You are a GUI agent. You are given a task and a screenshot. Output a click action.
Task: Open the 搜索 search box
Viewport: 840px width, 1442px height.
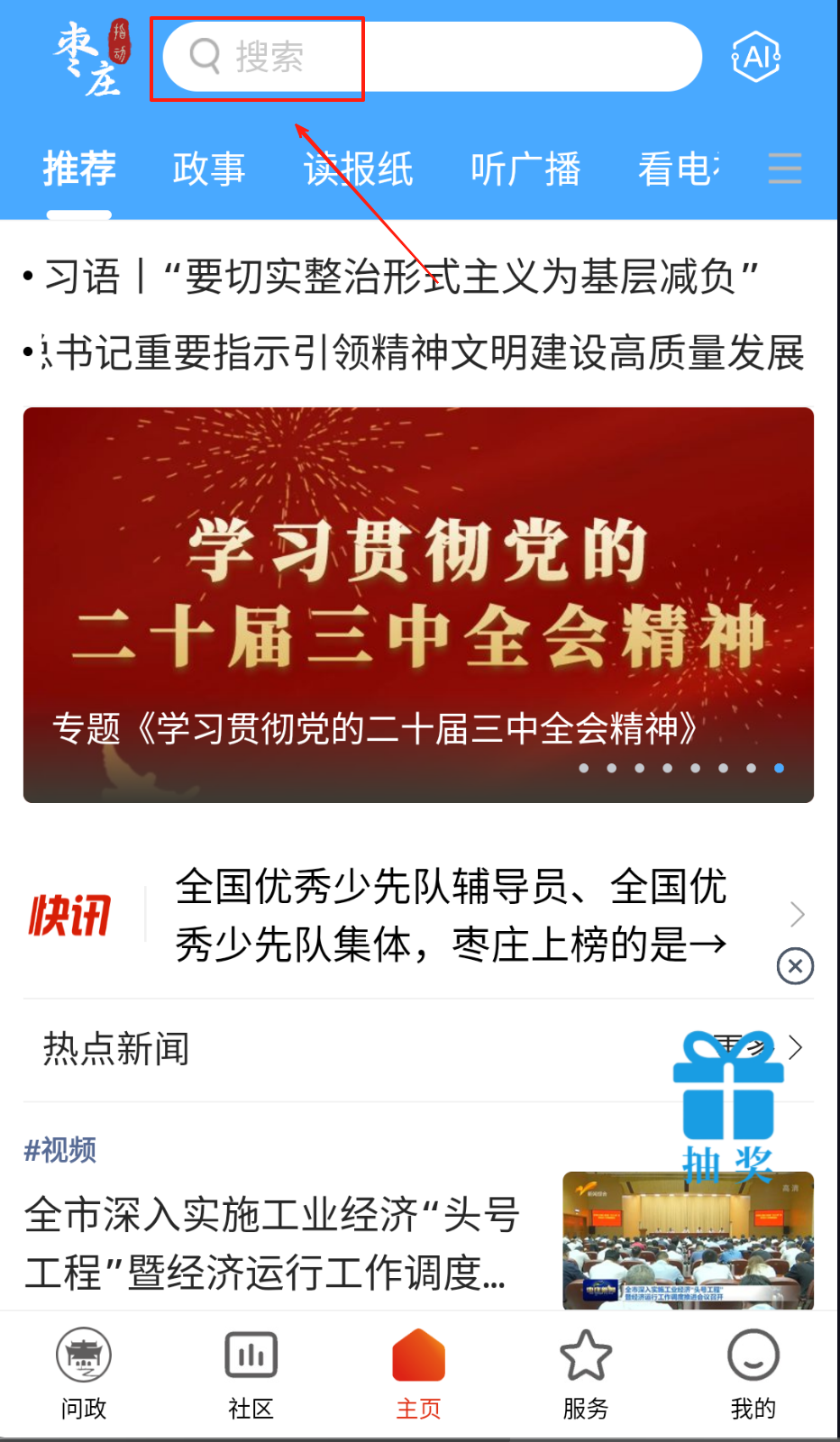(x=431, y=57)
